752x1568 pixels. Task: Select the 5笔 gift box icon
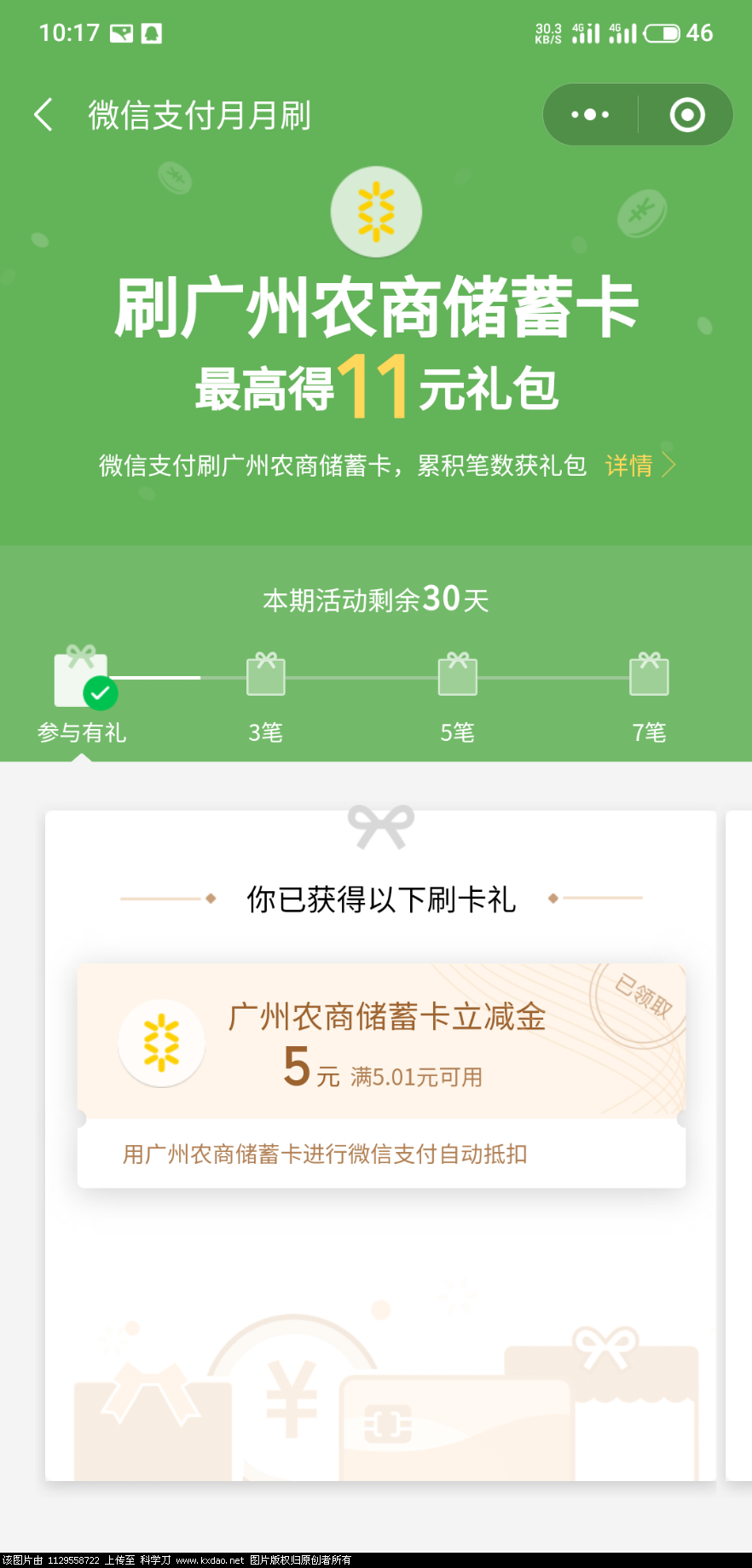[457, 674]
